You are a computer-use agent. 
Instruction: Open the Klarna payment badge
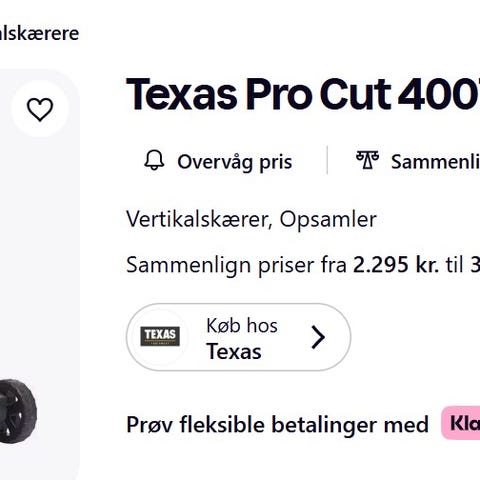coord(461,423)
